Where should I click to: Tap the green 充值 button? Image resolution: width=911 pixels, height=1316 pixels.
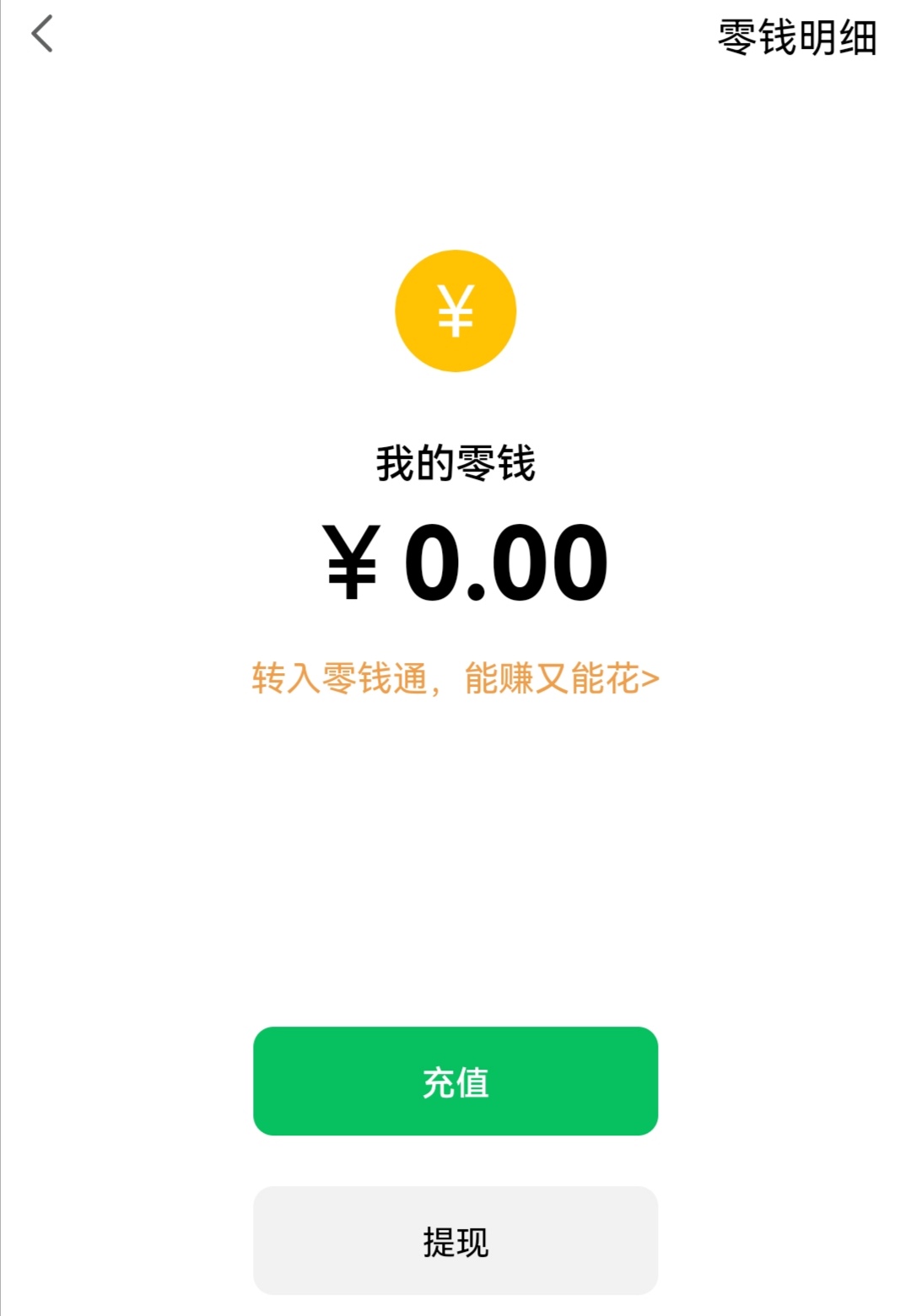tap(455, 1081)
